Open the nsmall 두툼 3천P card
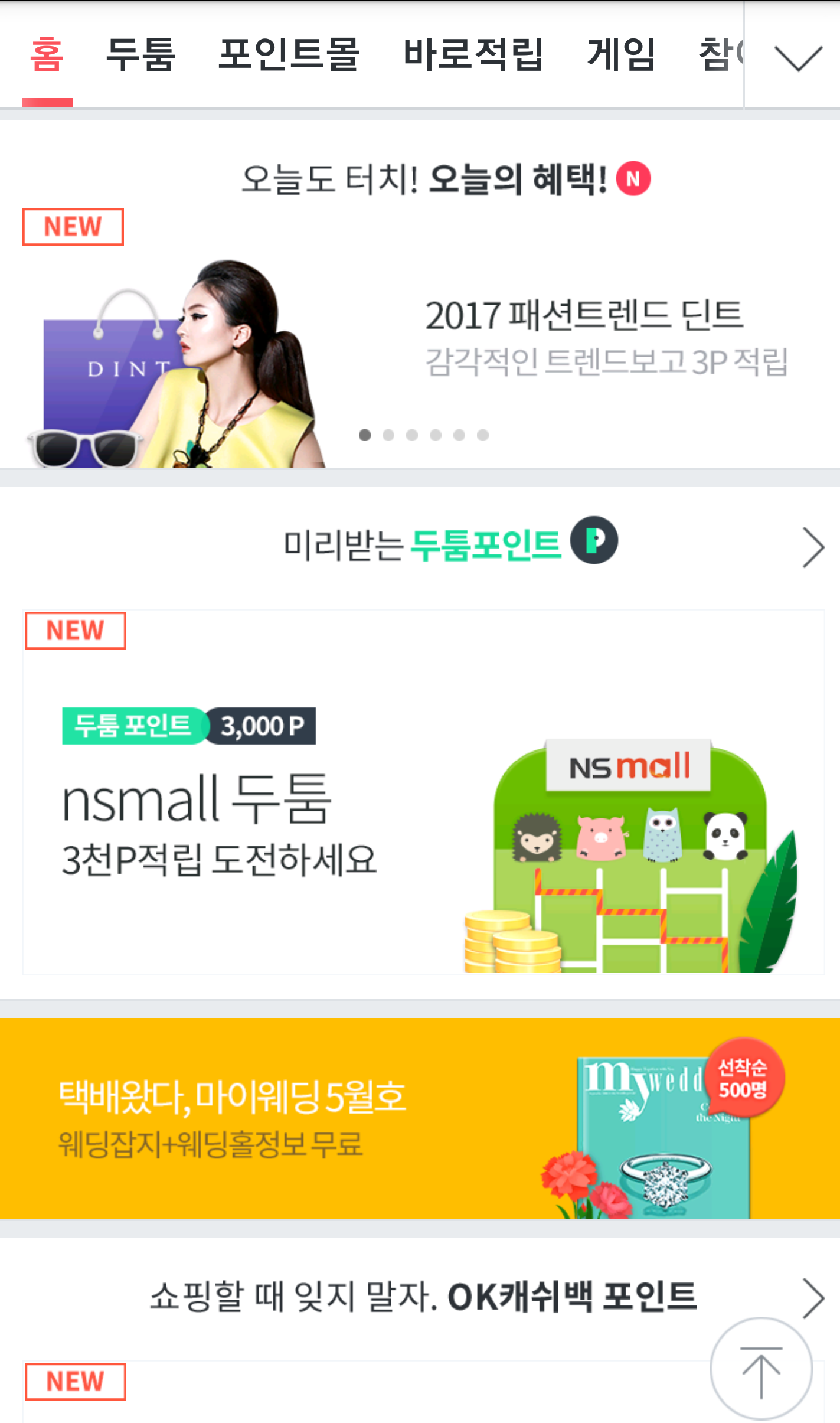 point(423,792)
